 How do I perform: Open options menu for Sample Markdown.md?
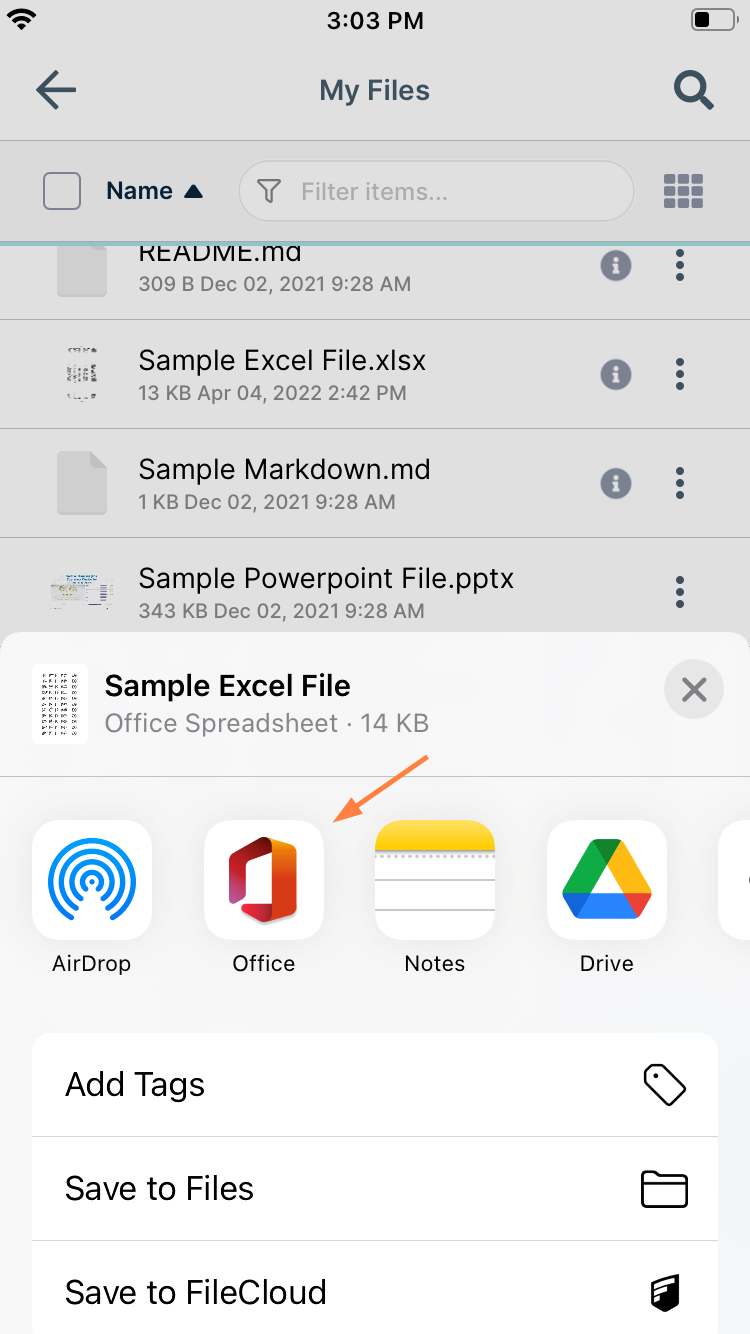pyautogui.click(x=679, y=483)
